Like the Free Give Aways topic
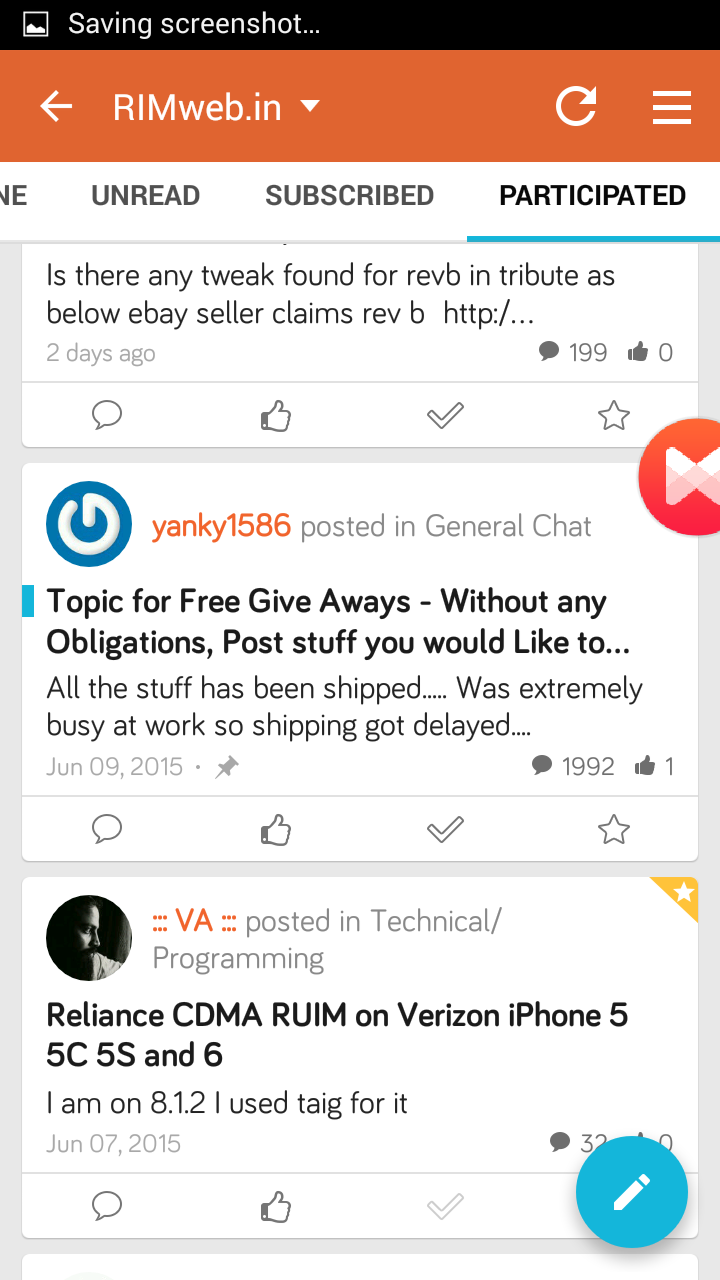 pyautogui.click(x=275, y=829)
